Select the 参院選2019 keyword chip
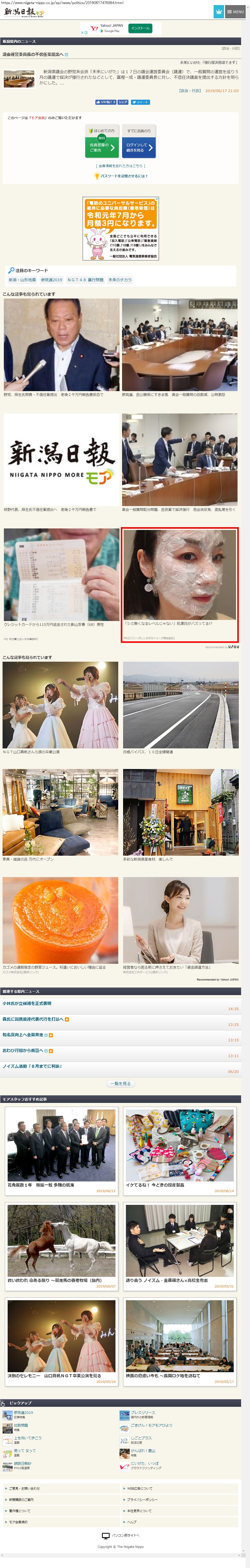The image size is (250, 1568). click(52, 280)
